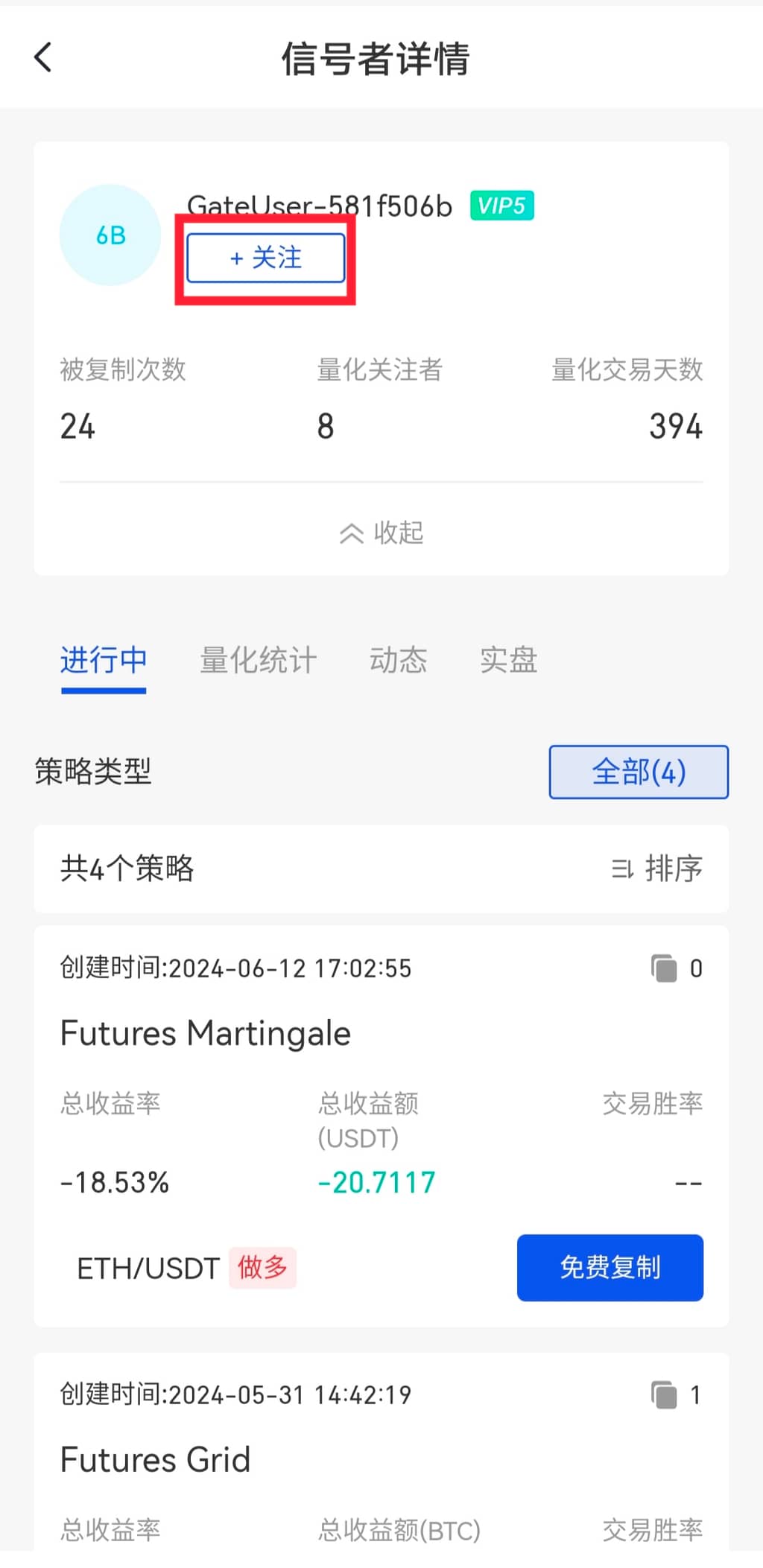Open the Futures Grid strategy card
Image resolution: width=763 pixels, height=1568 pixels.
tap(155, 1459)
